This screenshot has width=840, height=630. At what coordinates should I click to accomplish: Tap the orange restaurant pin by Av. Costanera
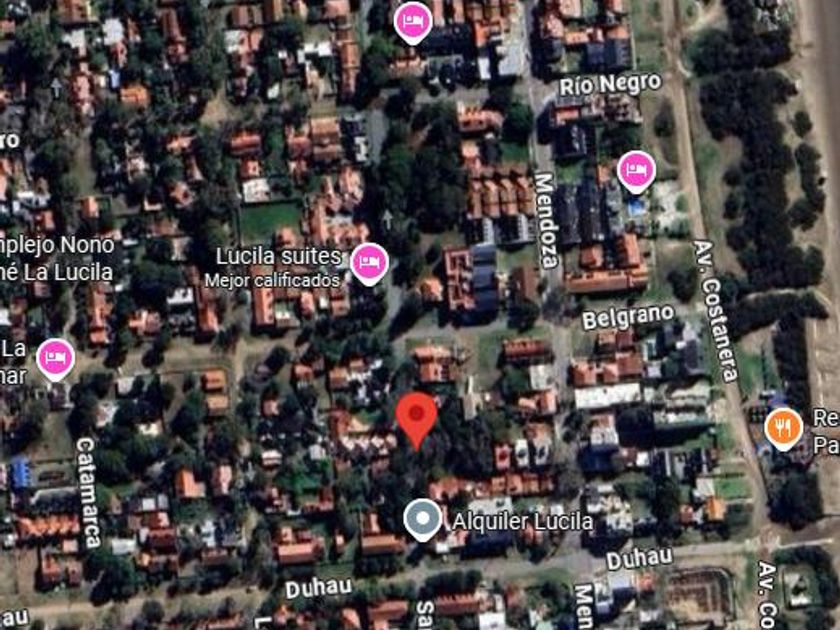tap(783, 428)
